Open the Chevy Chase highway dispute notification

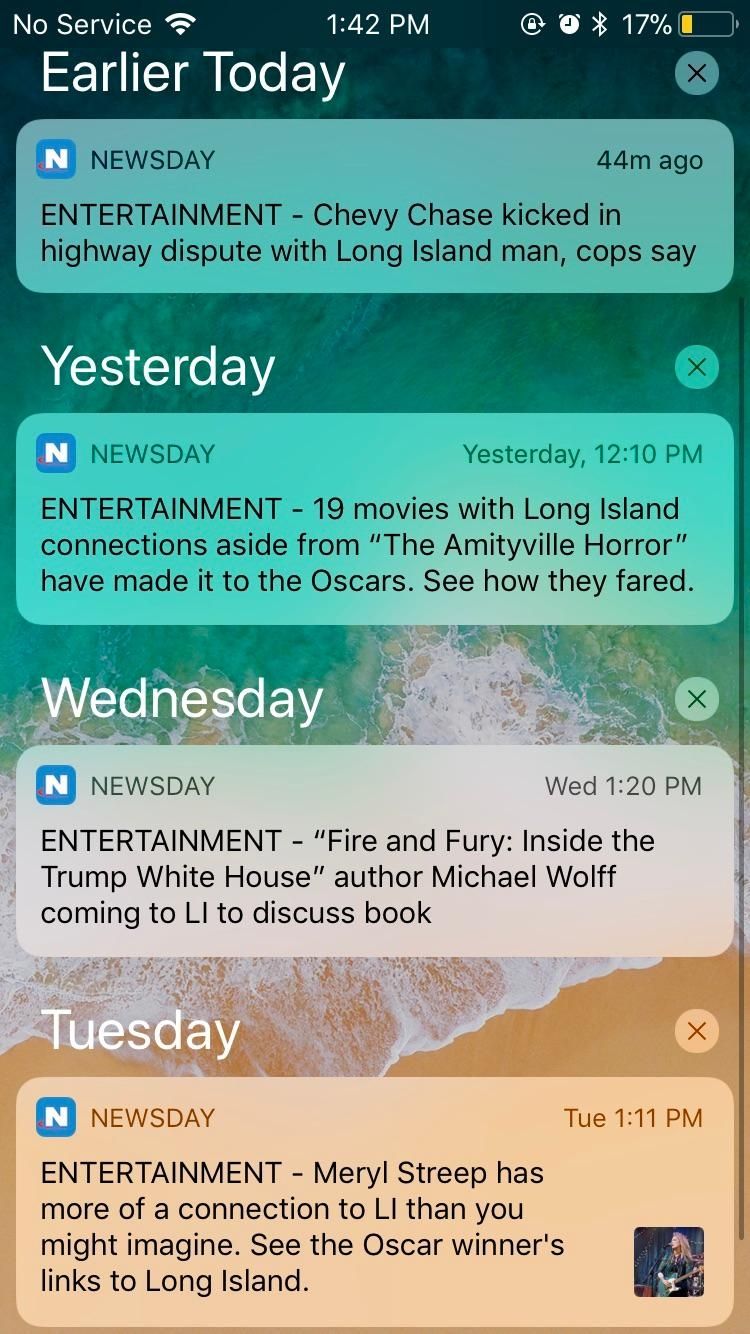coord(375,206)
